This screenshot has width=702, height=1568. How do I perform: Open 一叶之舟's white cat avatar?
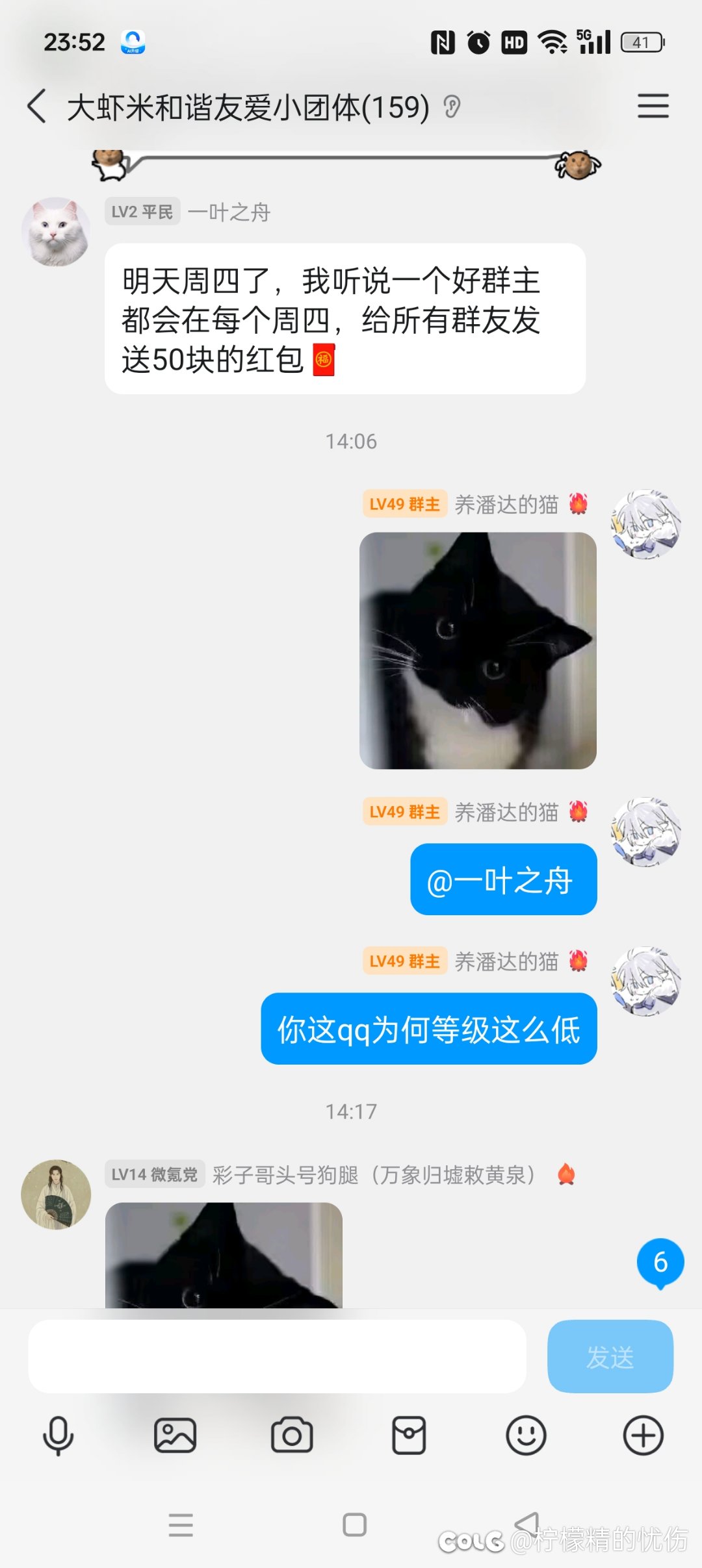pyautogui.click(x=56, y=232)
